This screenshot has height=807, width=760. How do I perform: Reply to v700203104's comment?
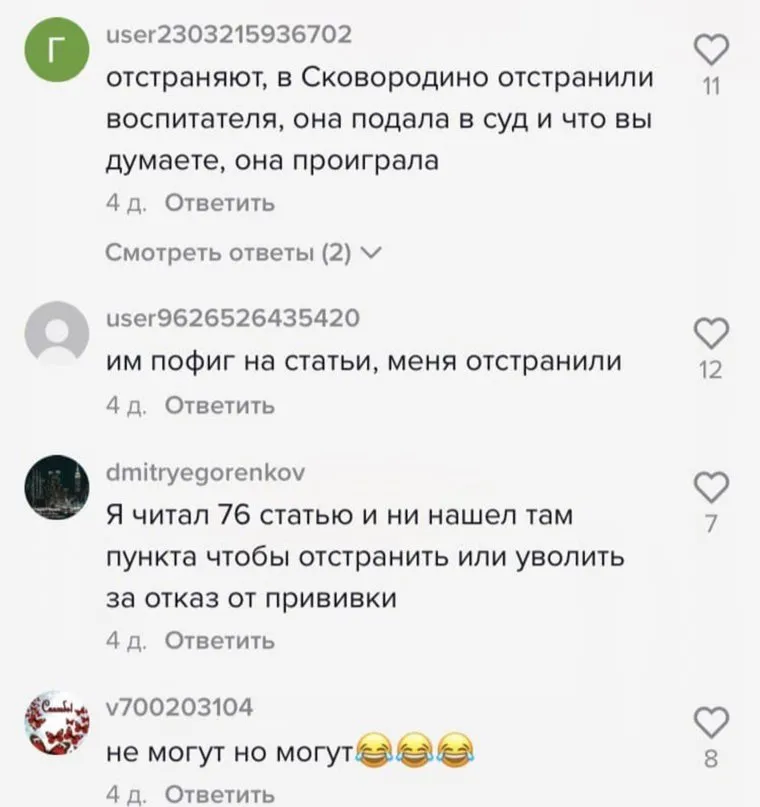tap(219, 795)
